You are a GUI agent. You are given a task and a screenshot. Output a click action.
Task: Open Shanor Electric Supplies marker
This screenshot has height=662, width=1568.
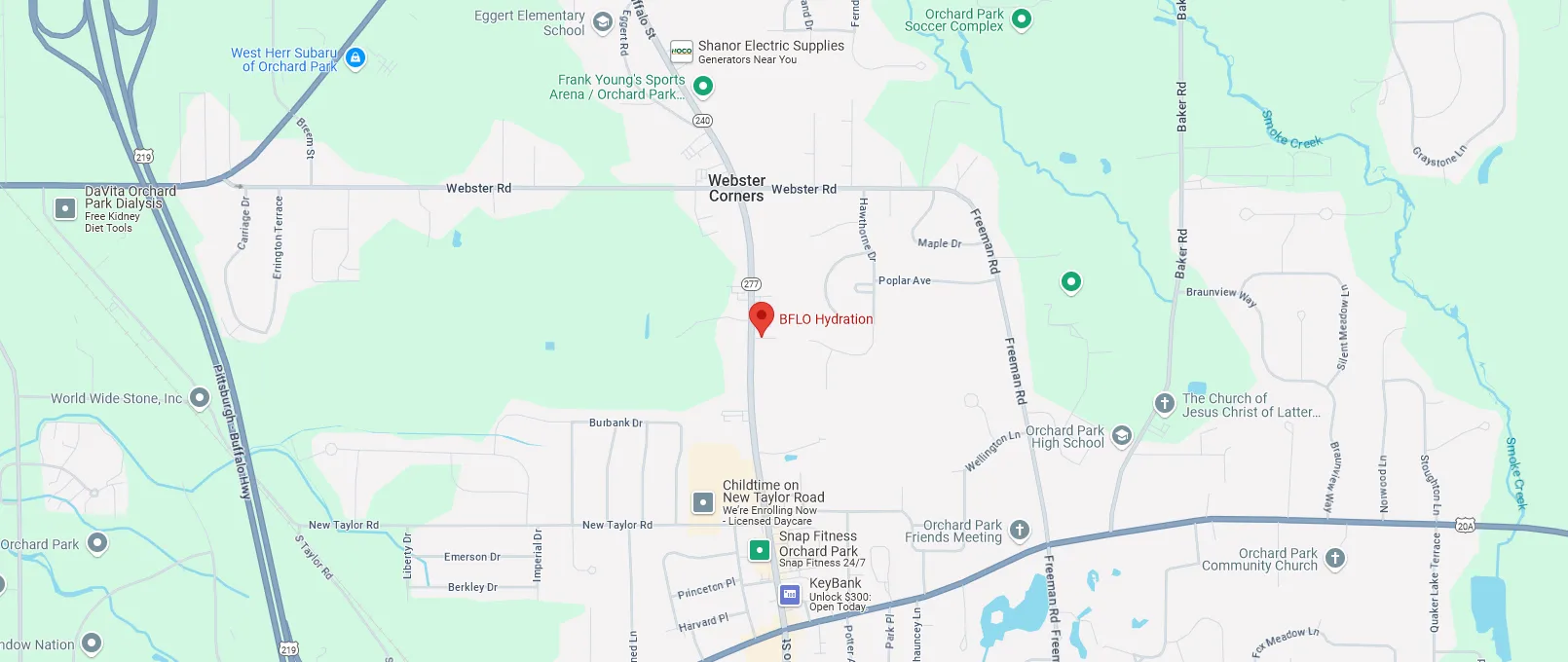[682, 51]
